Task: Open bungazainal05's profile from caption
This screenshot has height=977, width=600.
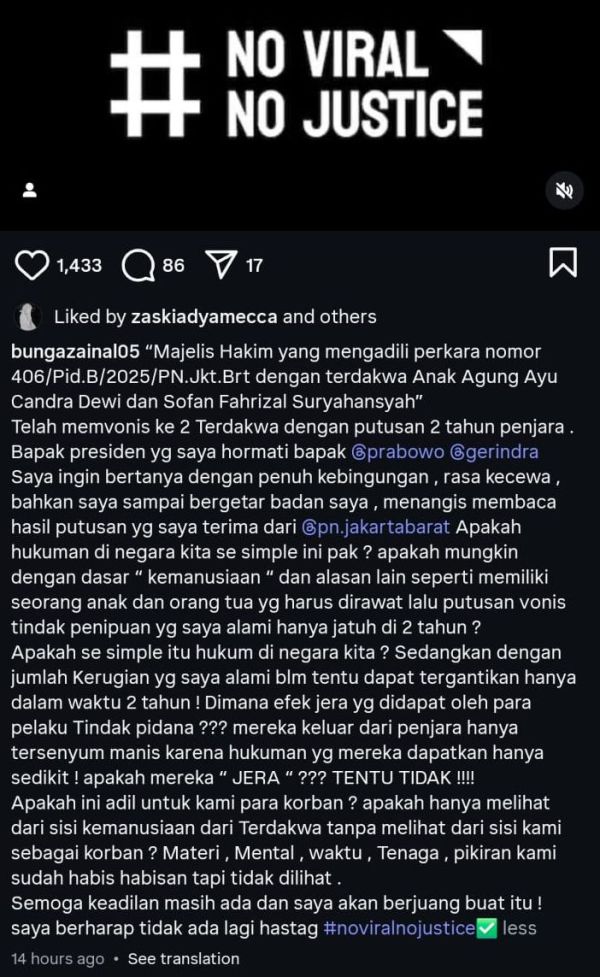Action: point(72,352)
